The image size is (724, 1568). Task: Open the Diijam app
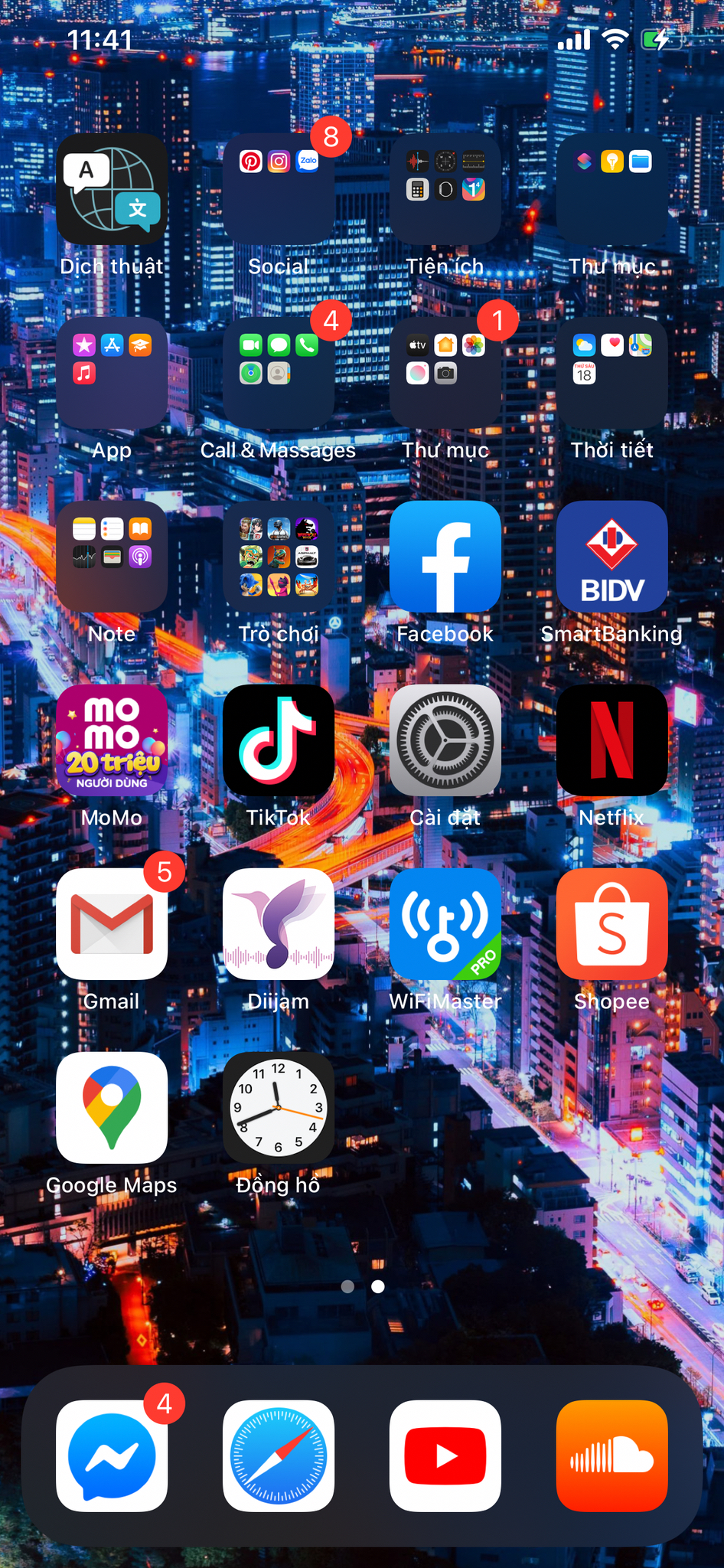(279, 924)
